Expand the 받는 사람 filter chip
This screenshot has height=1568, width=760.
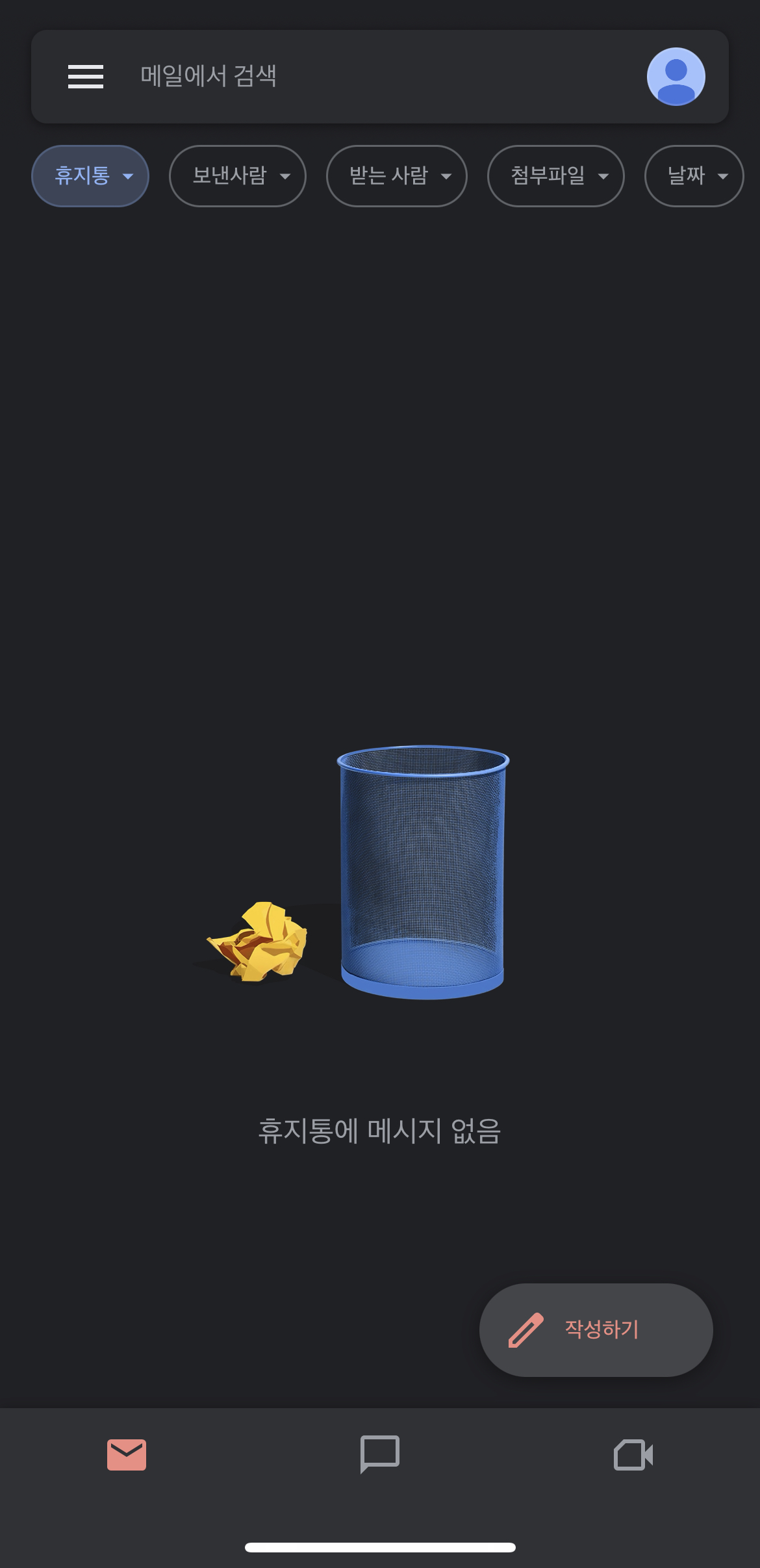tap(397, 176)
